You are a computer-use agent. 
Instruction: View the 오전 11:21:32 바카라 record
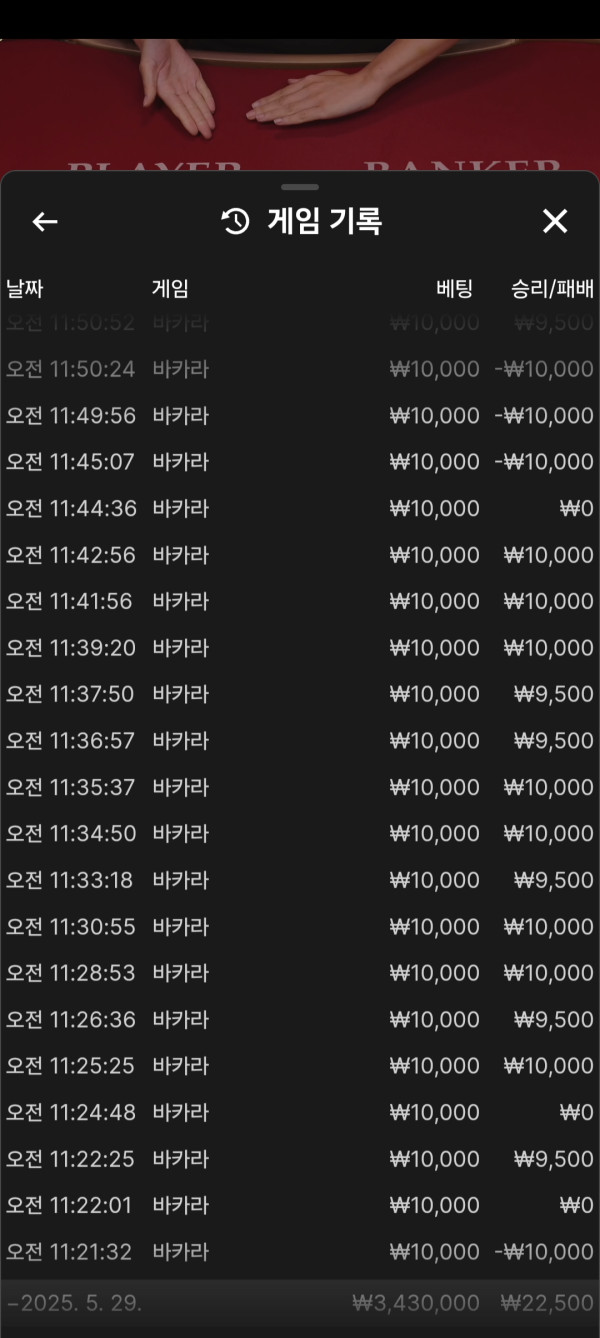click(x=300, y=1252)
